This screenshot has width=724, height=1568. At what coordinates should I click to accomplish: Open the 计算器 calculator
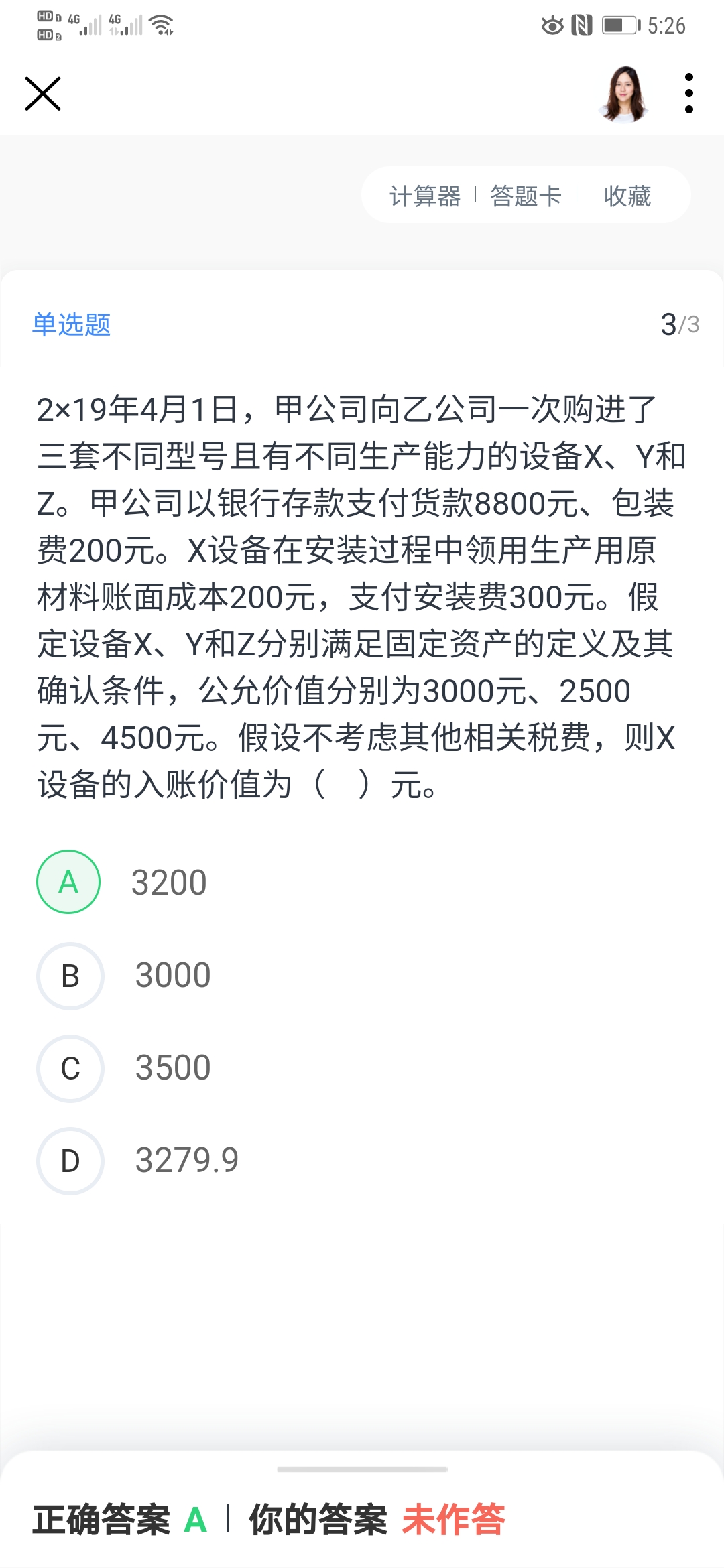tap(425, 196)
